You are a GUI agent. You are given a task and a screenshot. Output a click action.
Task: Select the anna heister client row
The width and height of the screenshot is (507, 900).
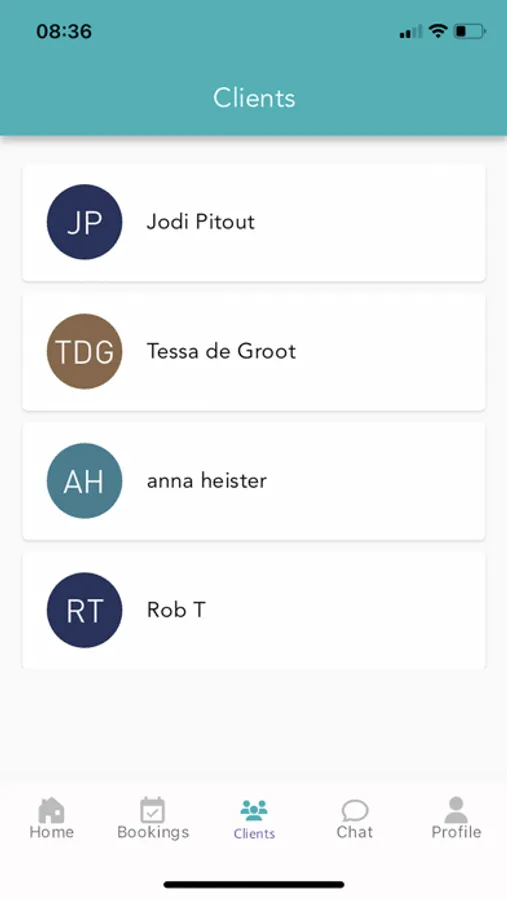tap(253, 481)
